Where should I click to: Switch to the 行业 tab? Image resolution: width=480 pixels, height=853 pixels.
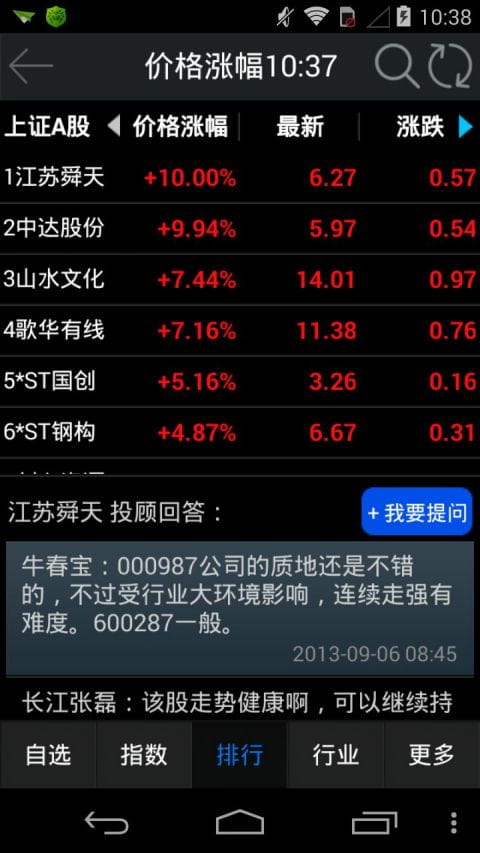pyautogui.click(x=336, y=755)
